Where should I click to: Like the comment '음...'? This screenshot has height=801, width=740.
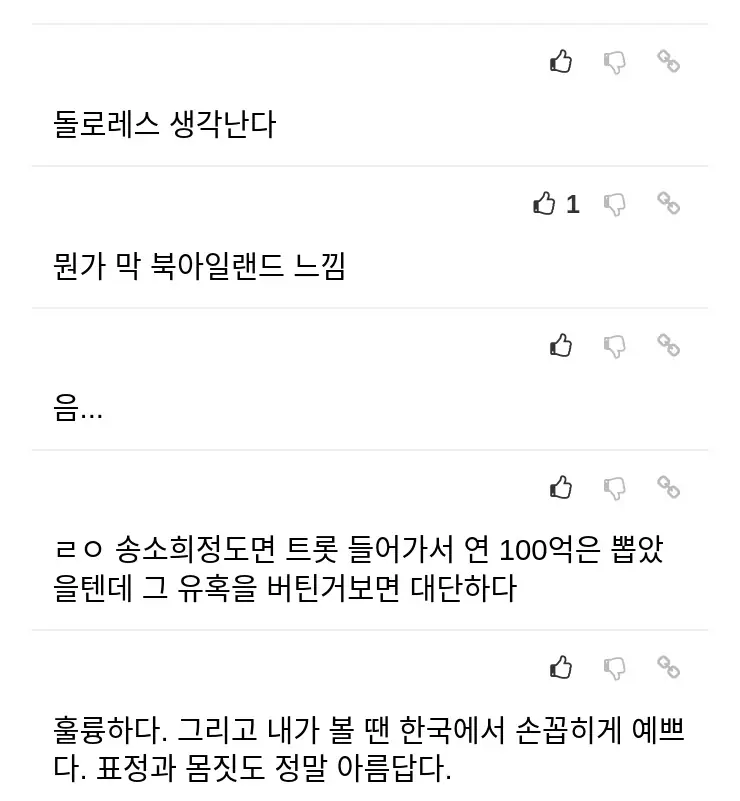point(561,346)
